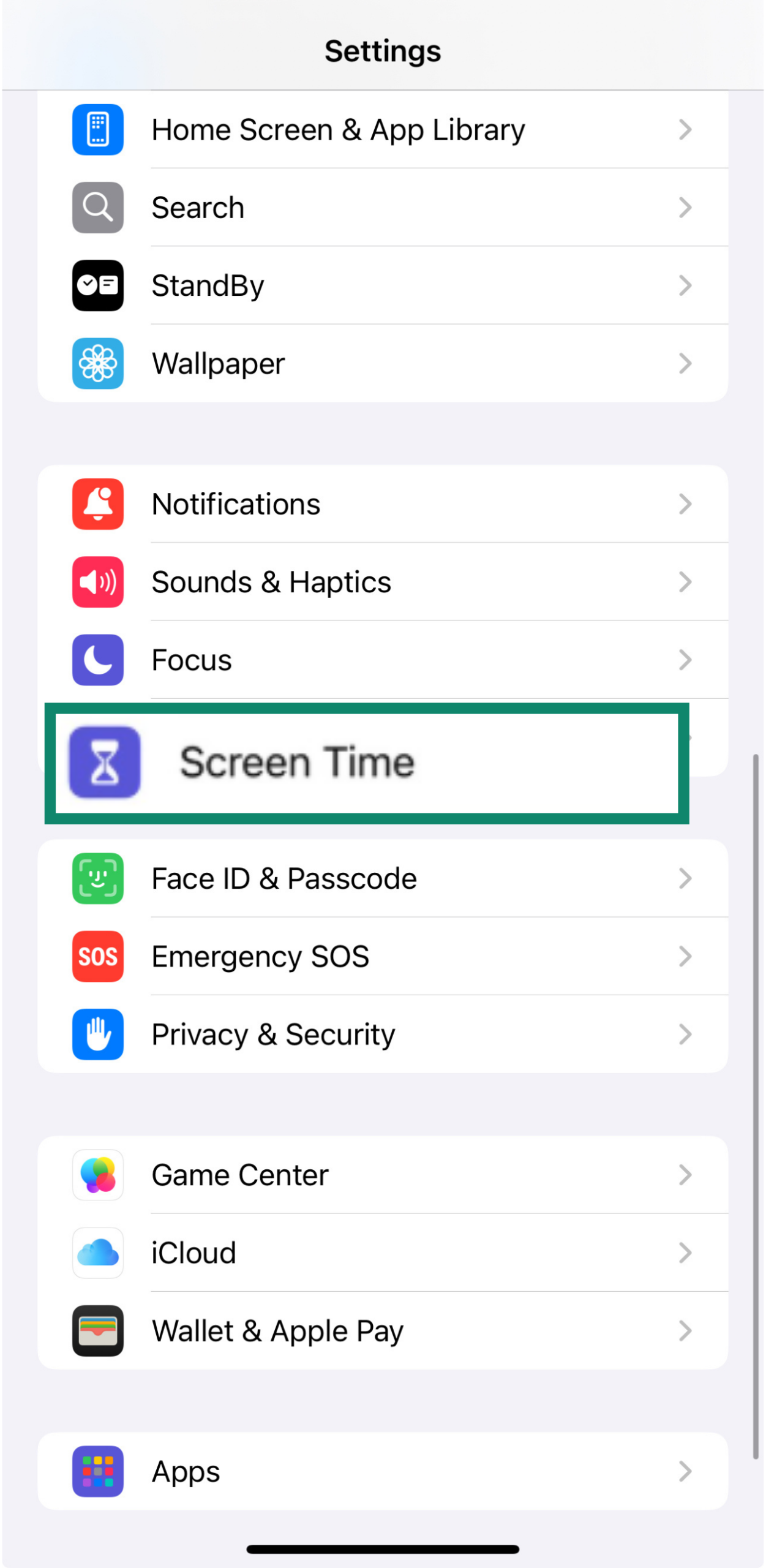Open Wallet & Apple Pay

click(383, 1331)
